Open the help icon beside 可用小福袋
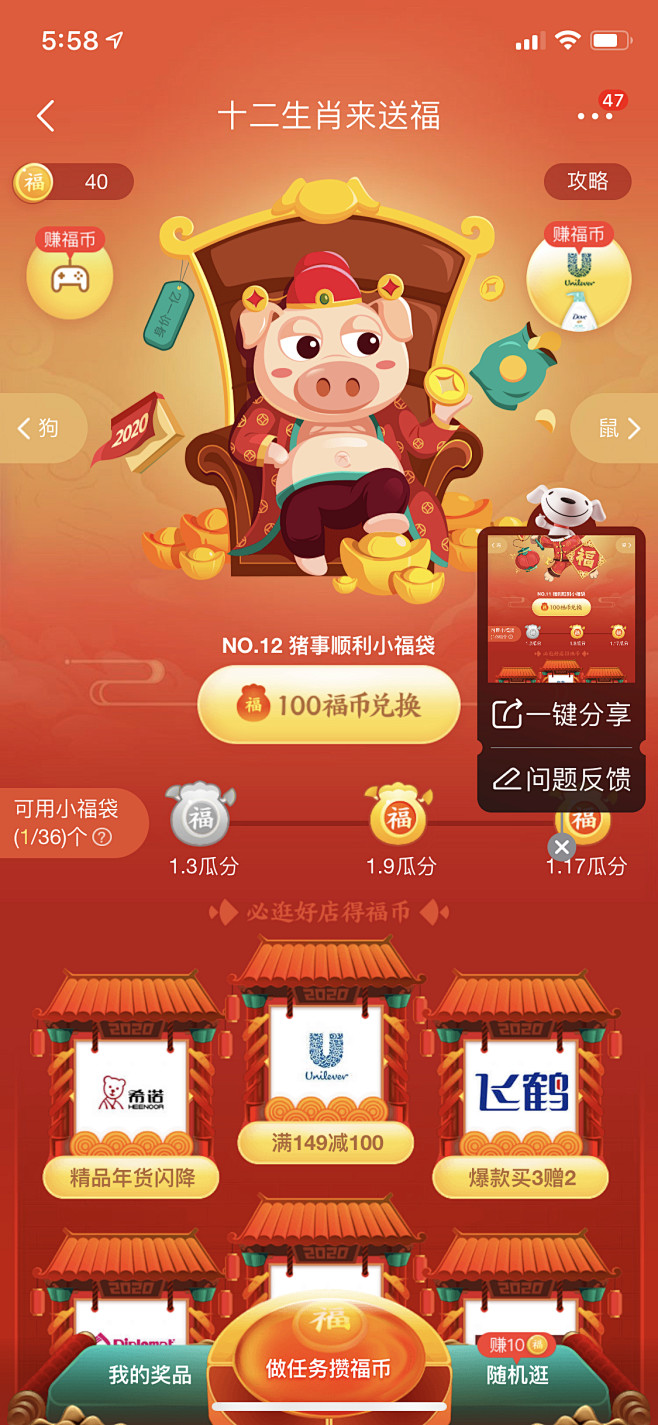This screenshot has width=658, height=1425. tap(102, 838)
